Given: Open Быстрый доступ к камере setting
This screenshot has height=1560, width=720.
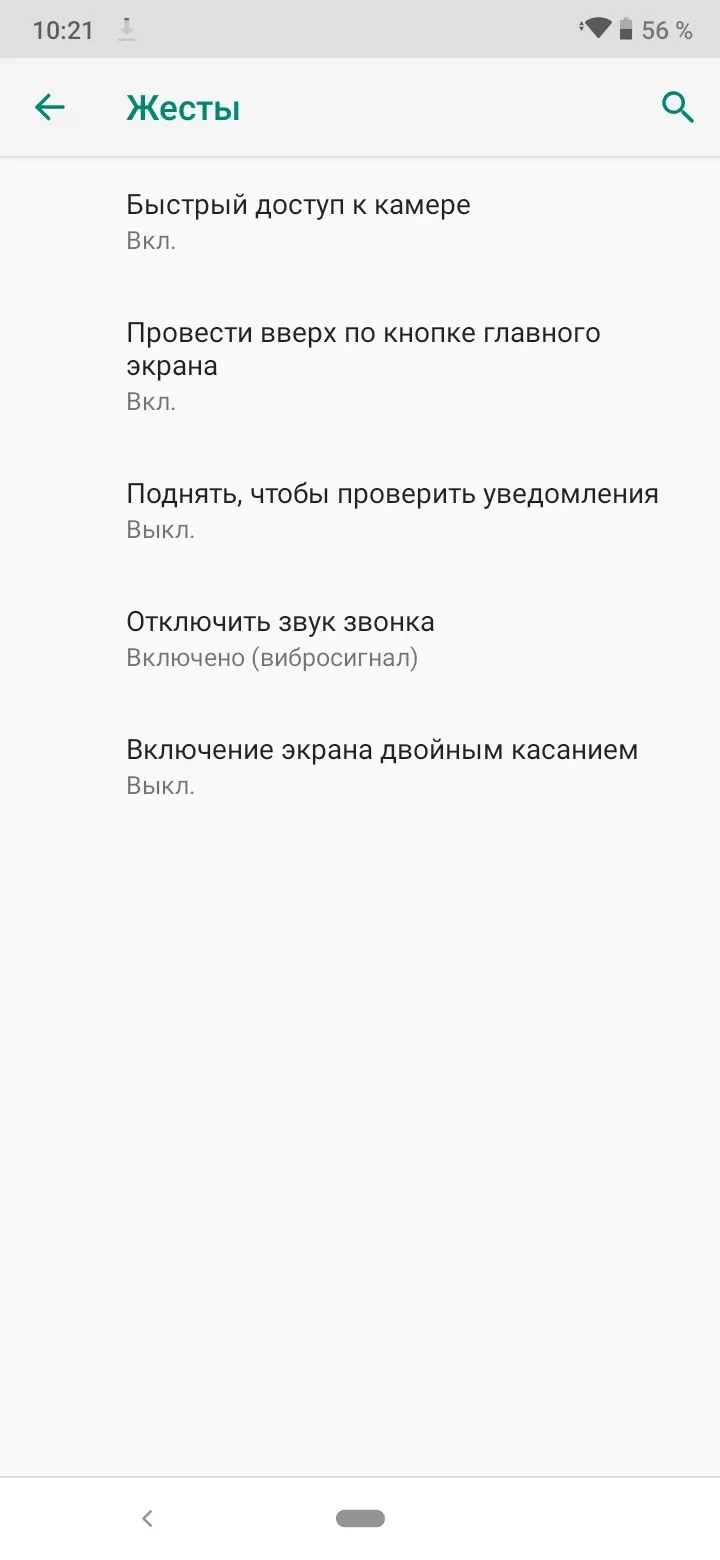Looking at the screenshot, I should (x=360, y=222).
